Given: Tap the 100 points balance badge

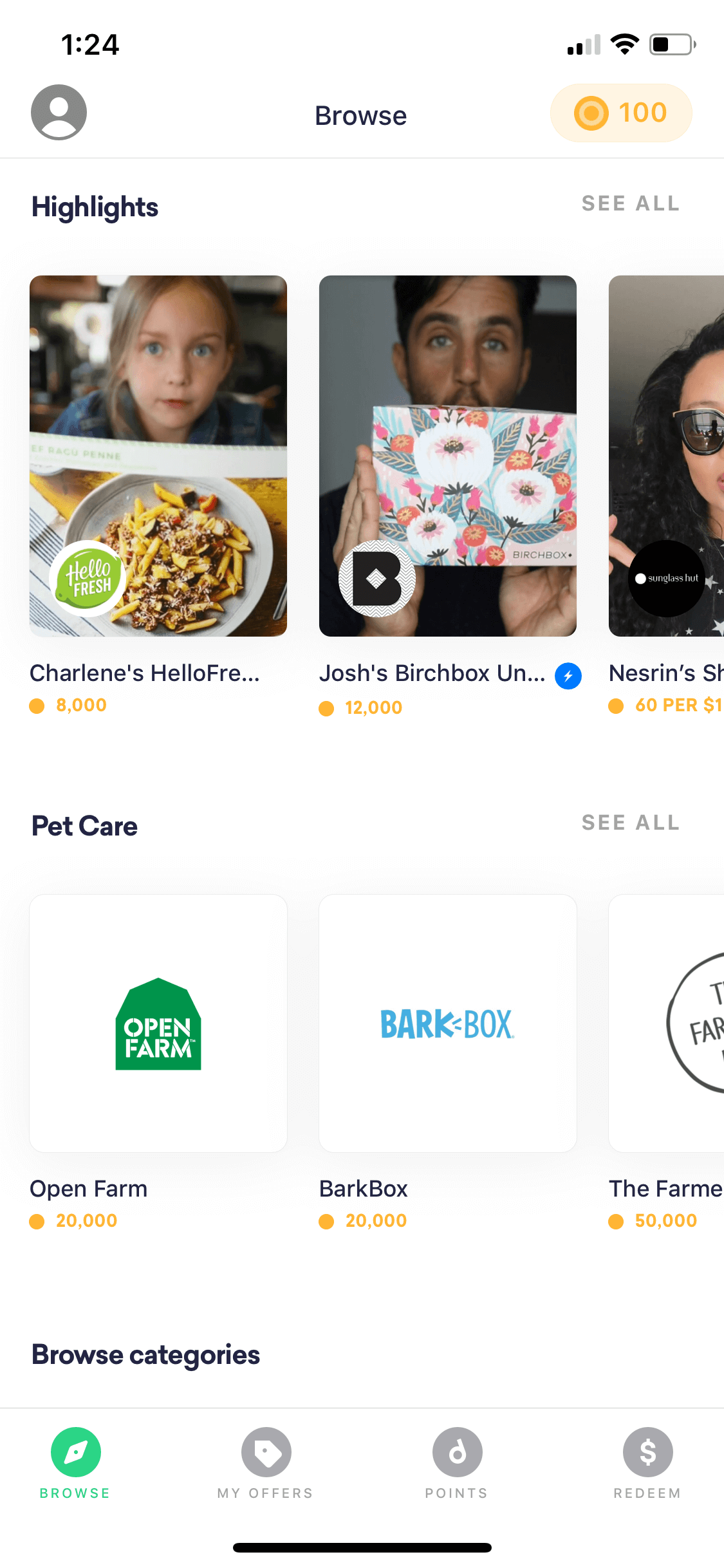Looking at the screenshot, I should point(621,113).
